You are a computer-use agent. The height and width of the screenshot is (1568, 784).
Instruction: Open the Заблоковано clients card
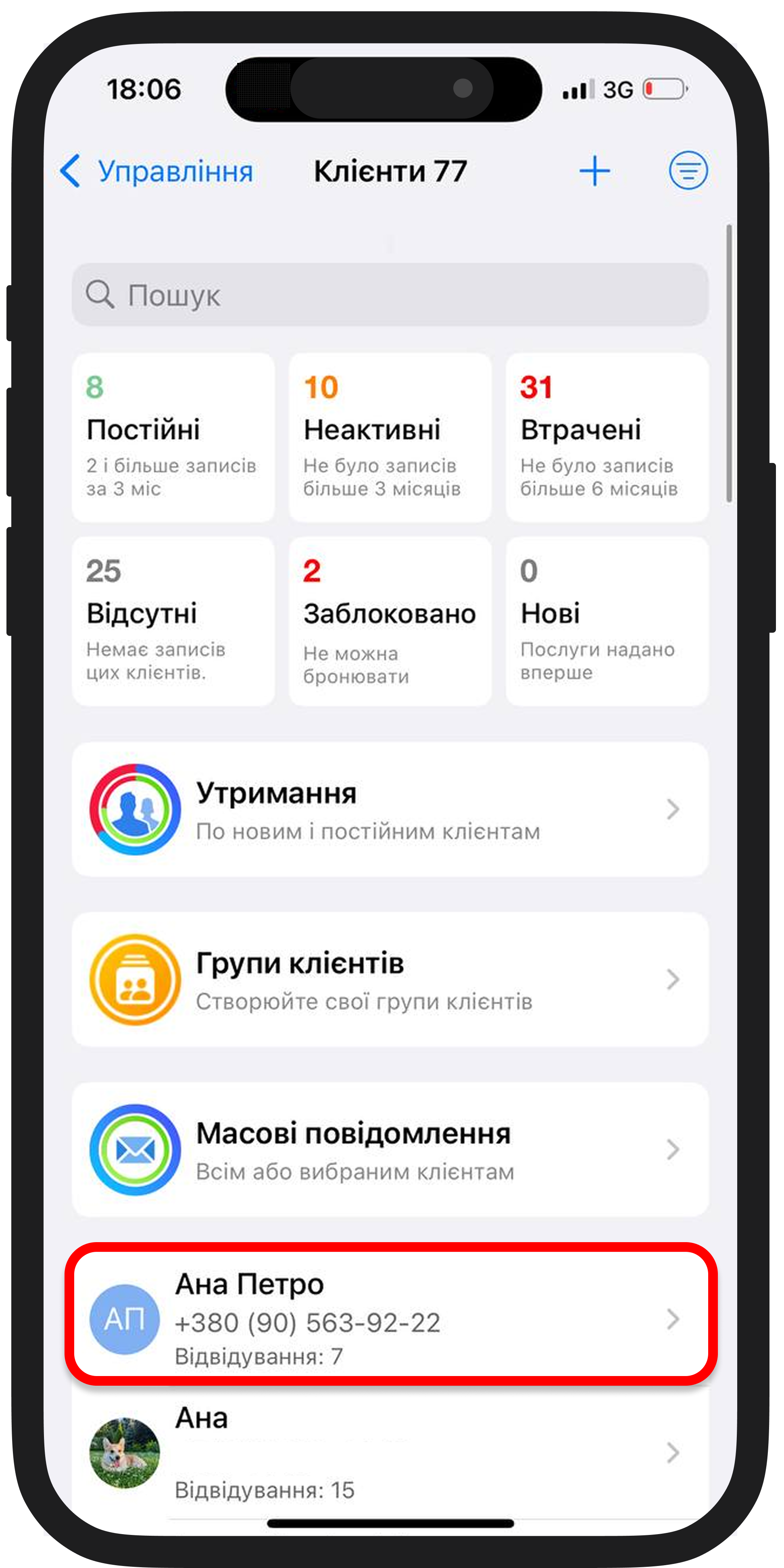click(x=390, y=621)
